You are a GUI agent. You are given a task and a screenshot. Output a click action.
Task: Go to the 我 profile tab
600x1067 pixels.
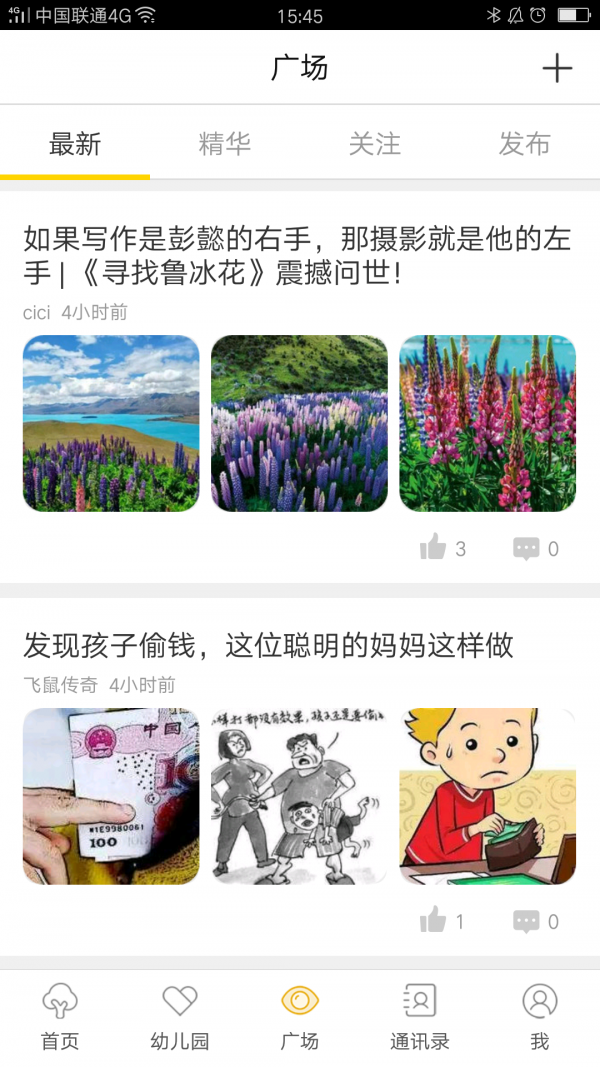point(540,1017)
